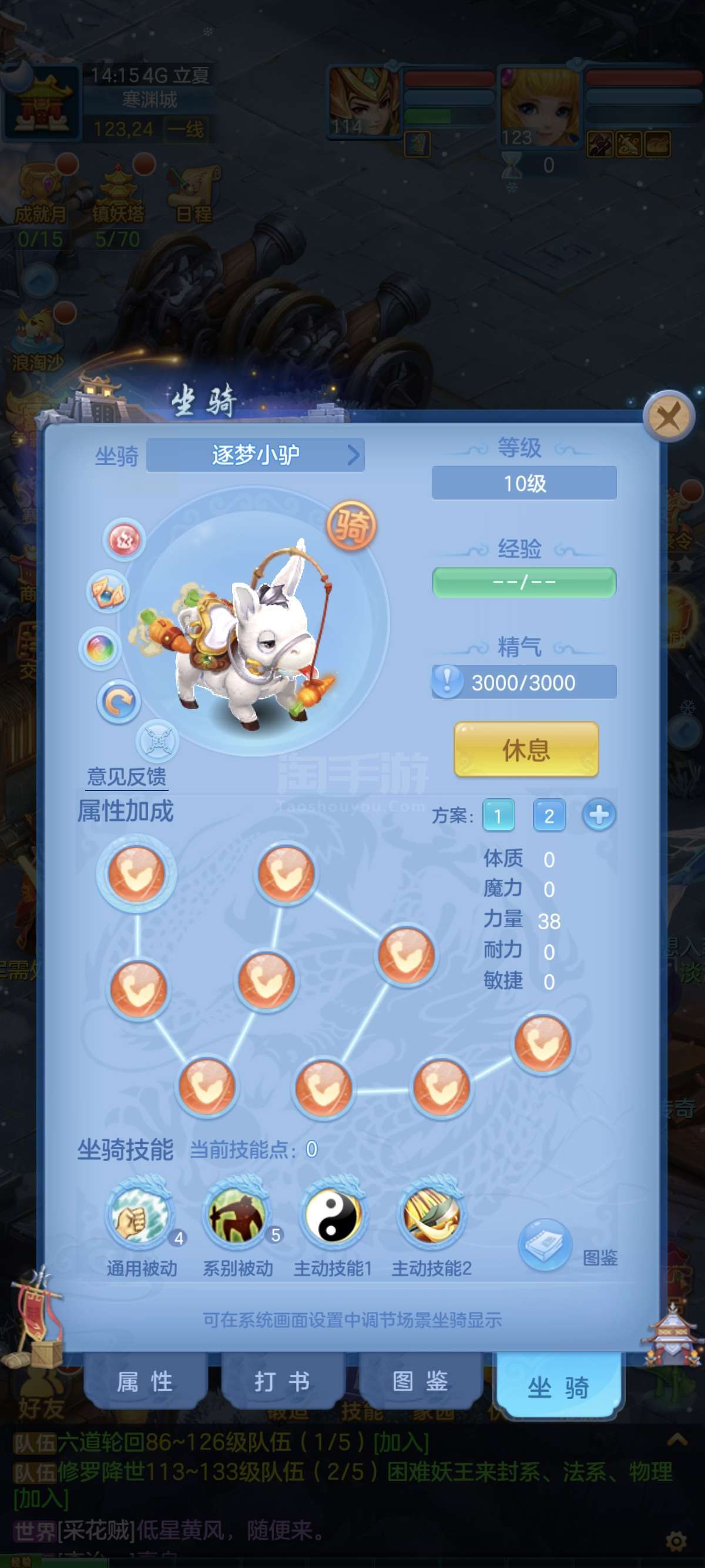Open the 图鉴 book icon beside skills

click(x=545, y=1245)
